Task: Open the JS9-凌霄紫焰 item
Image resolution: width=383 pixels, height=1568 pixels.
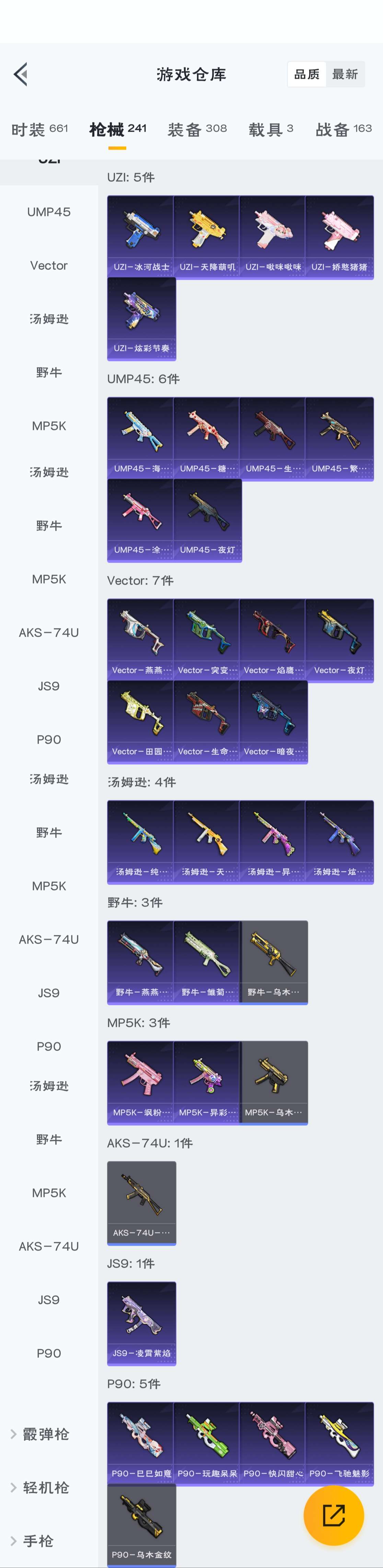Action: click(x=141, y=1323)
